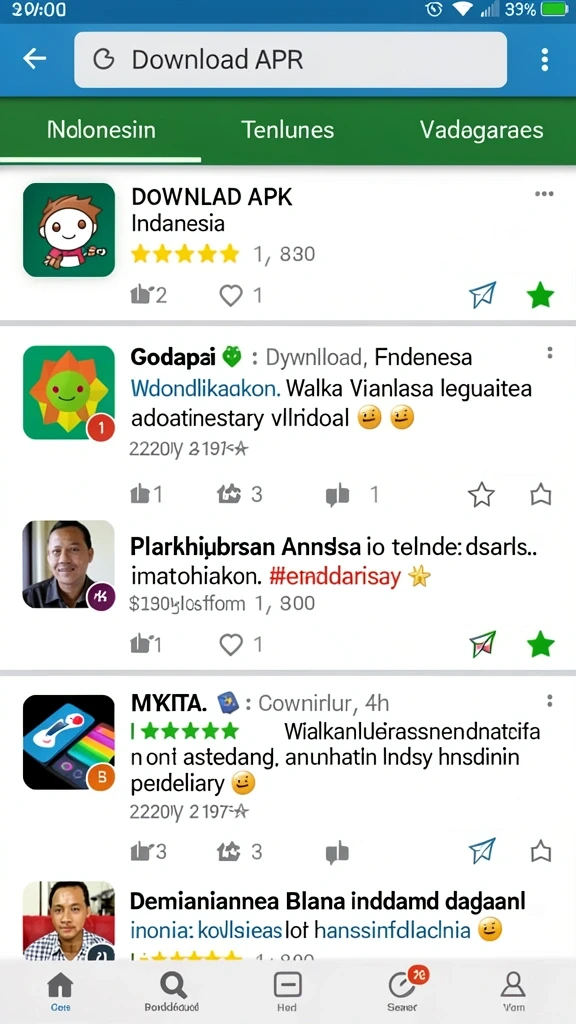Open the profile tab in bottom bar
The height and width of the screenshot is (1024, 576).
513,991
